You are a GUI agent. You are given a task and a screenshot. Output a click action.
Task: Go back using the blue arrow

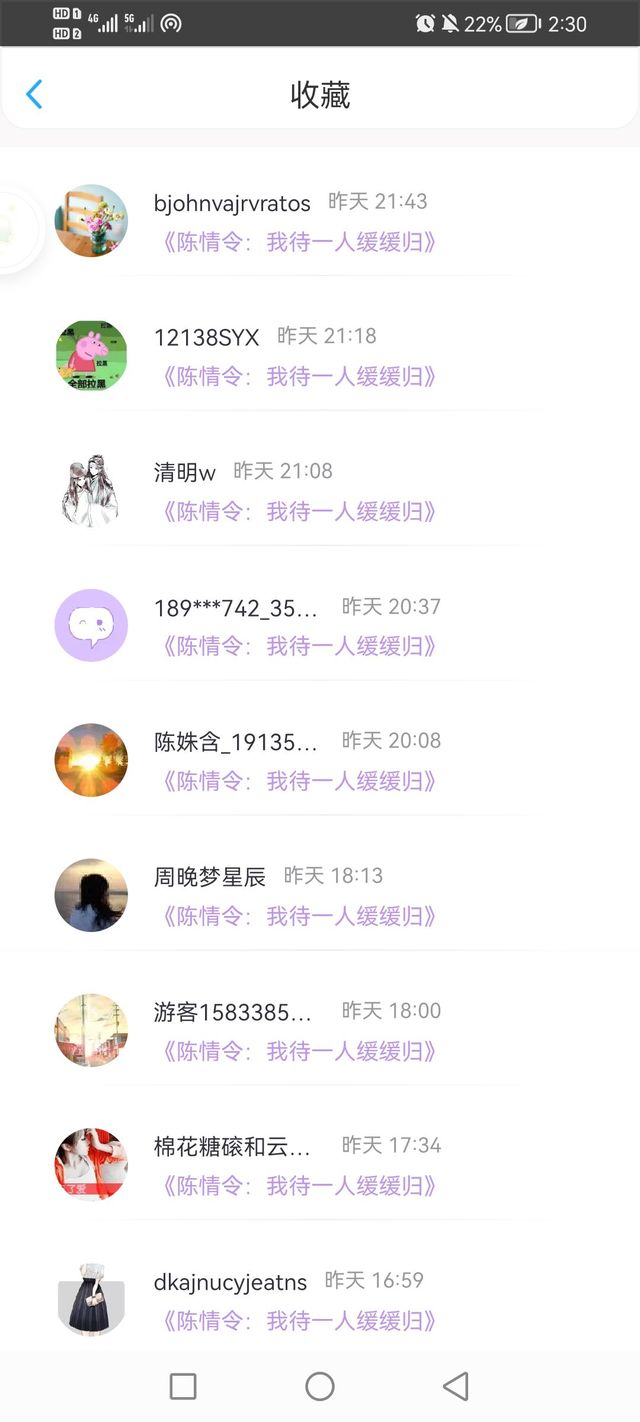tap(34, 95)
